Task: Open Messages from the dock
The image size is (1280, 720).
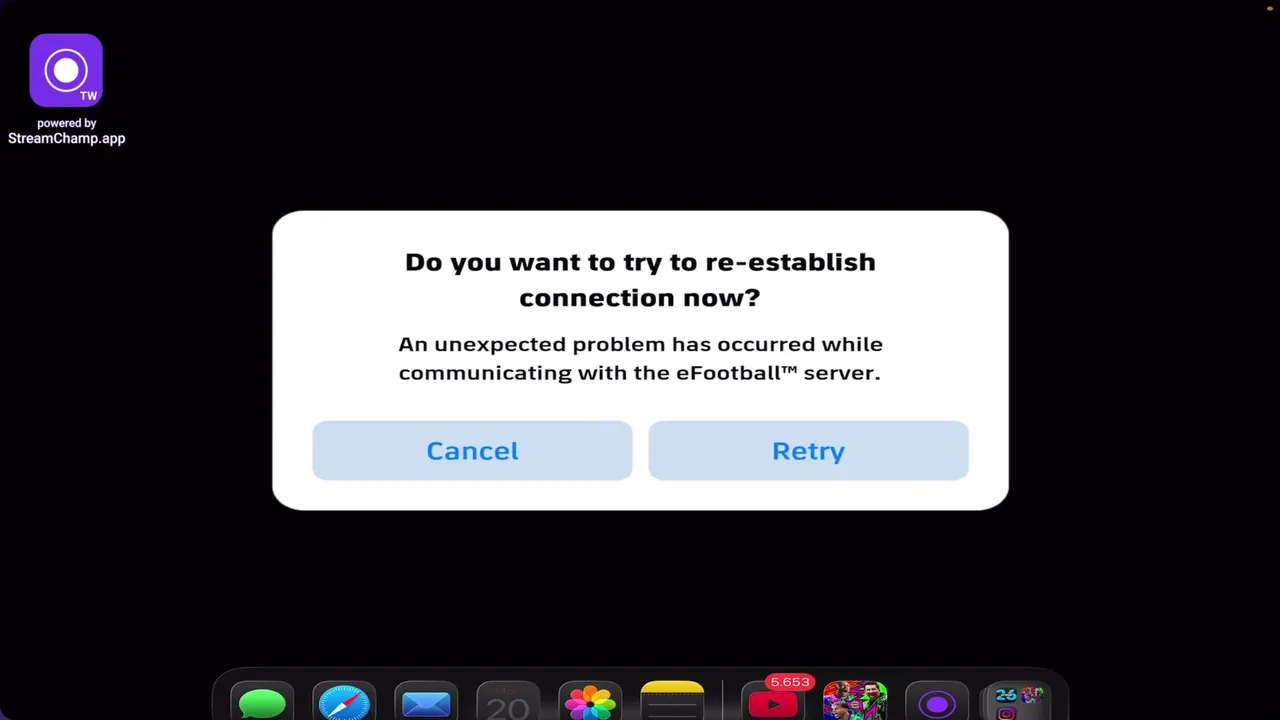Action: [262, 703]
